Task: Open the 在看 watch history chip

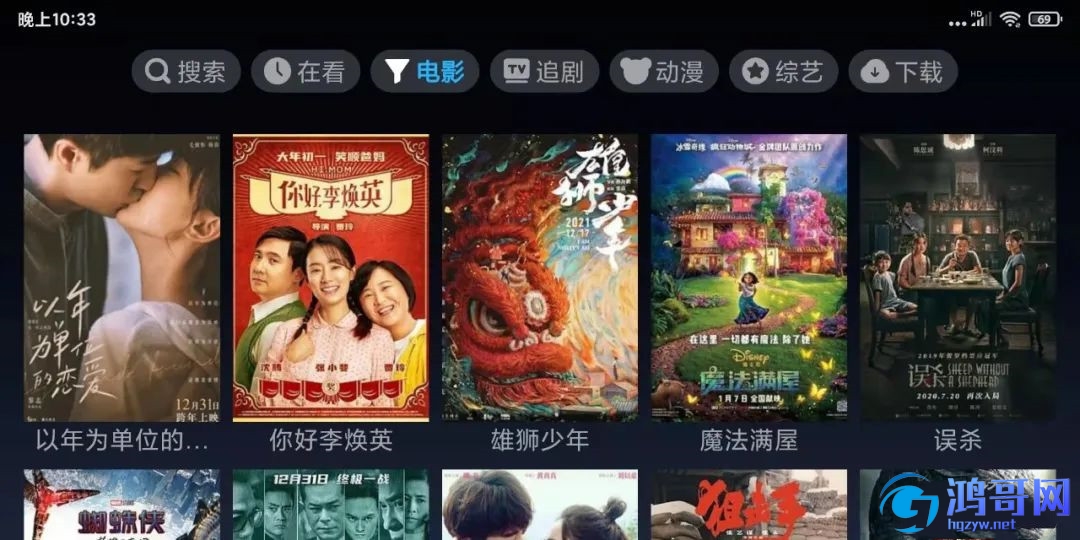Action: (x=305, y=72)
